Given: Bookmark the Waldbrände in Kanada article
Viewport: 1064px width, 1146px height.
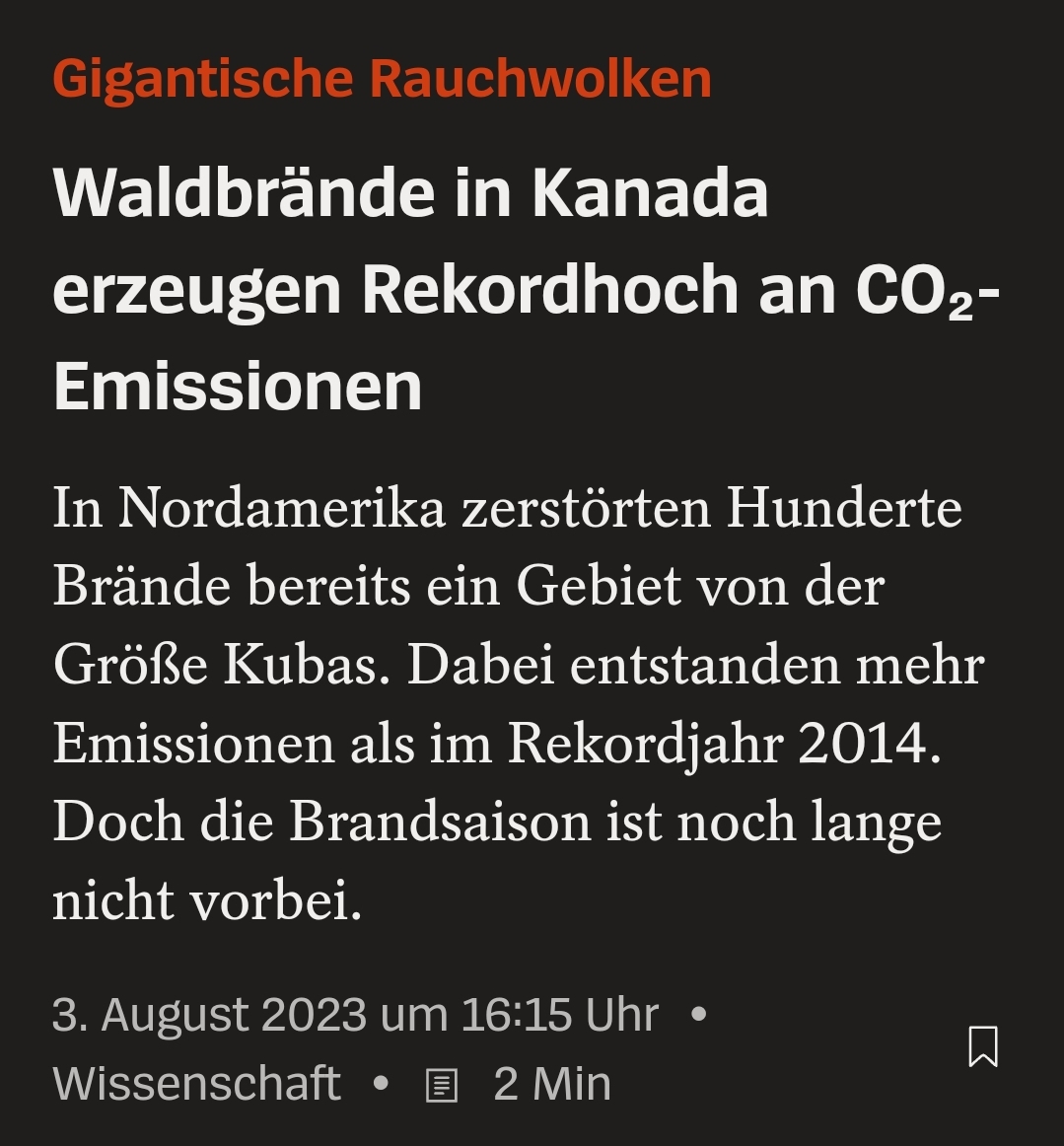Looking at the screenshot, I should click(x=982, y=1046).
